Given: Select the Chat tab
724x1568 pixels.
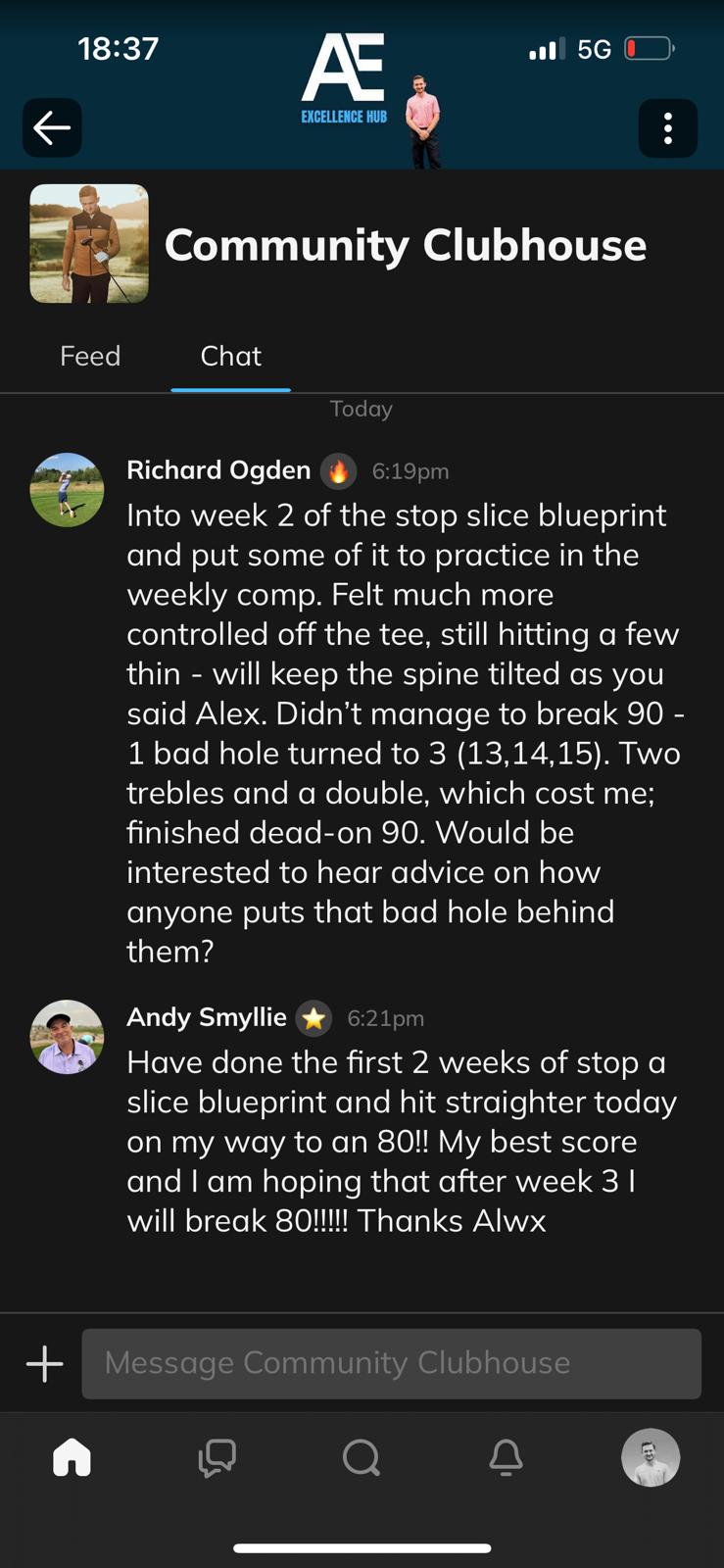Looking at the screenshot, I should click(x=230, y=356).
